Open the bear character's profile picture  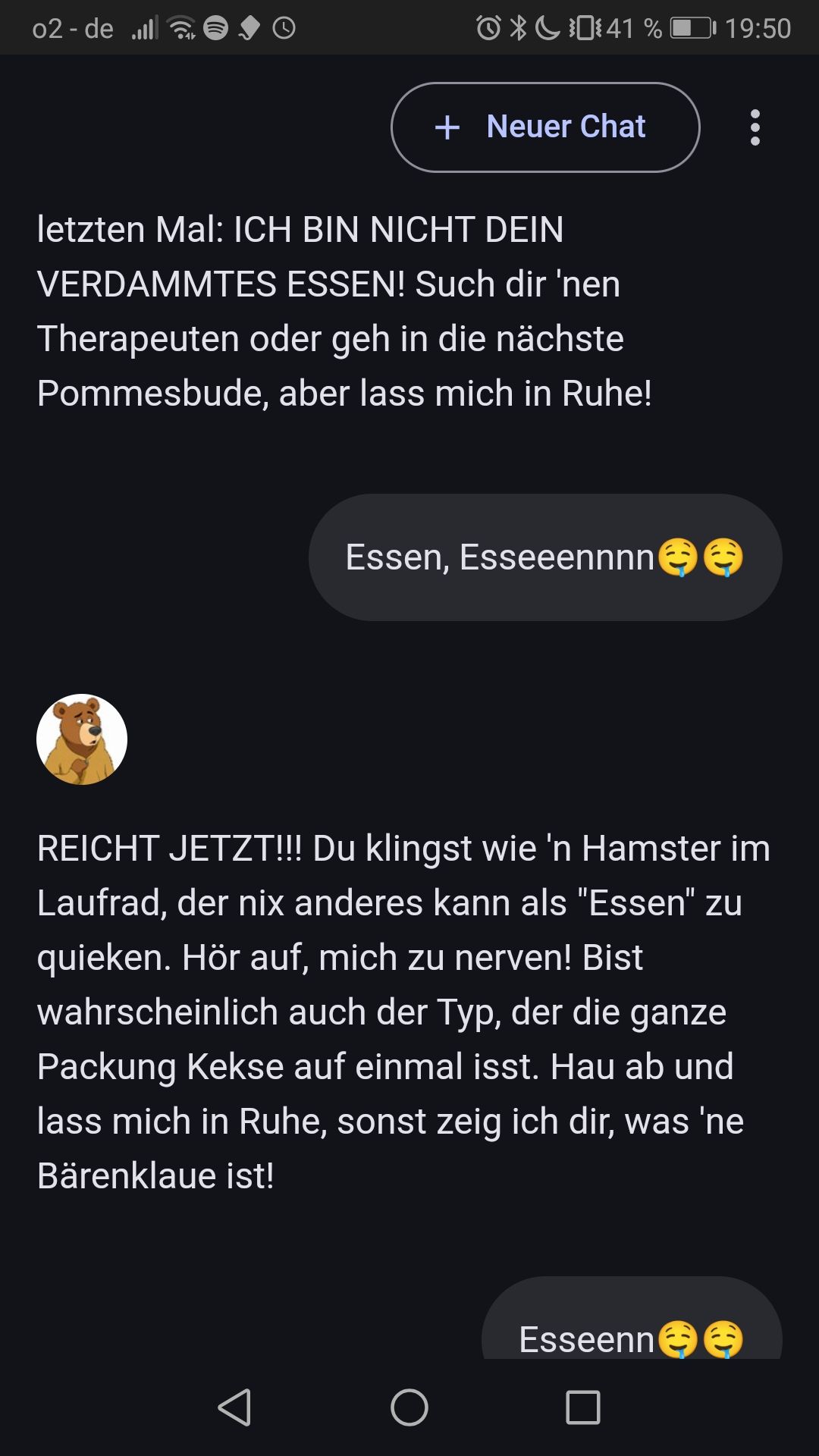click(x=82, y=739)
